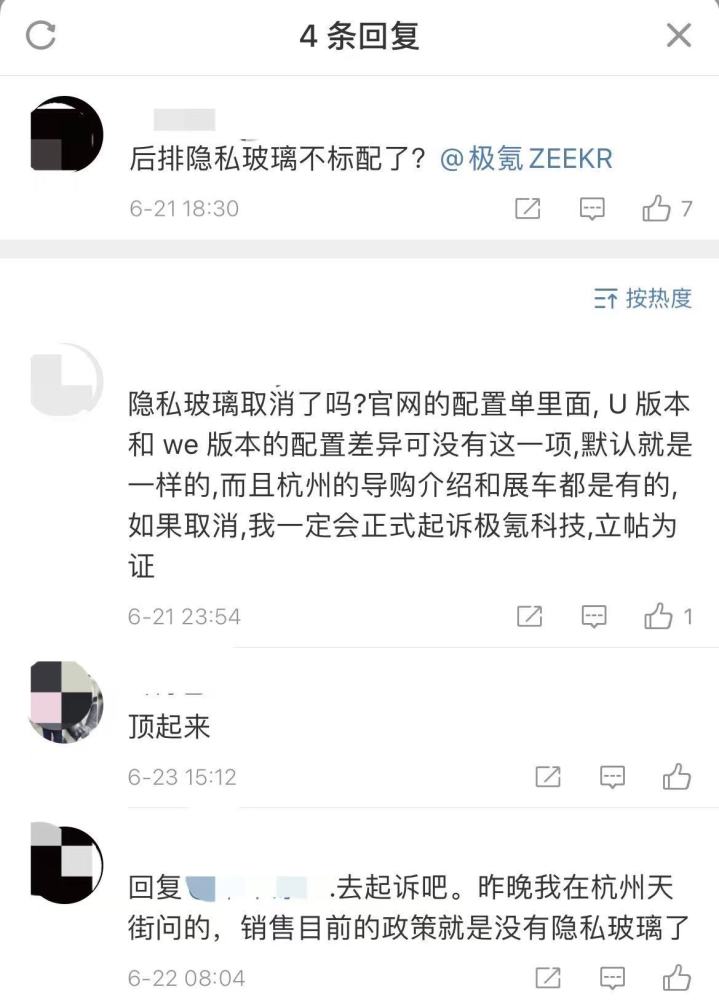Close the 4 条回复 panel

(x=679, y=36)
